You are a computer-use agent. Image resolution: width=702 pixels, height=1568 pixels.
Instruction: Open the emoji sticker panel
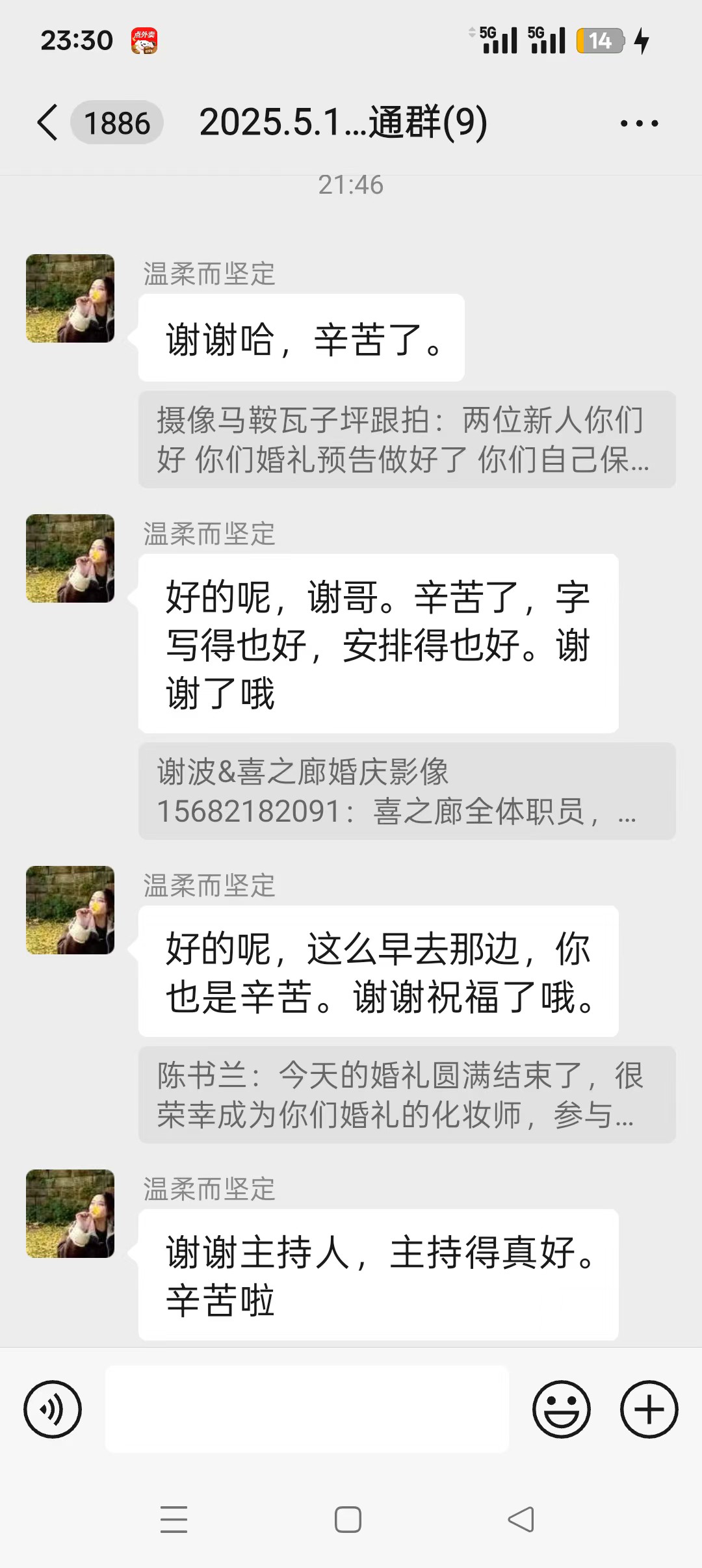click(562, 1409)
